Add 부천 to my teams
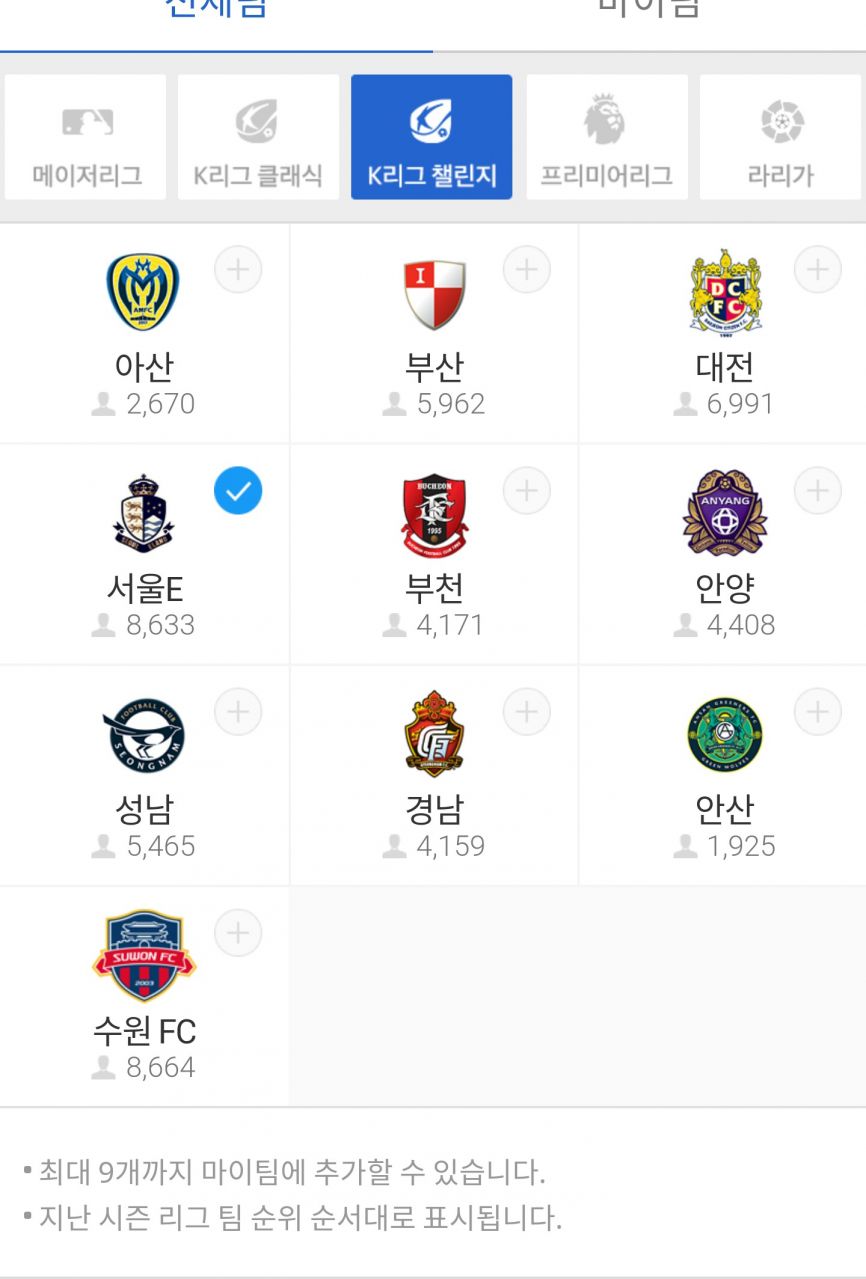Image resolution: width=866 pixels, height=1279 pixels. click(527, 491)
